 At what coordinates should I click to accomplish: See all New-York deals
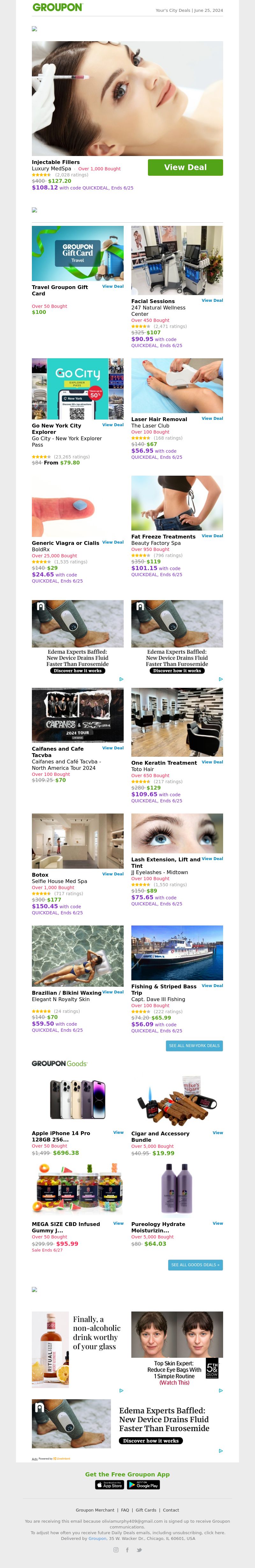194,1045
